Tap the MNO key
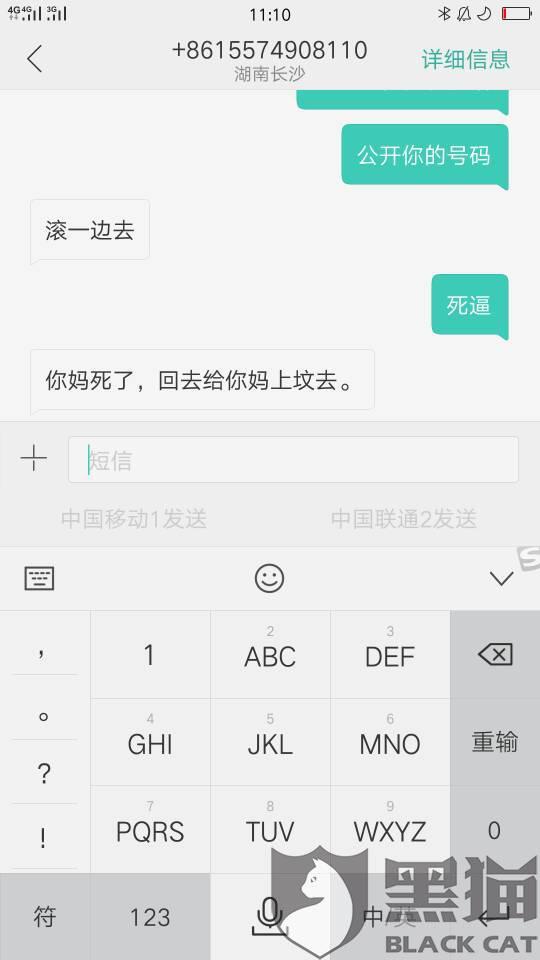 coord(390,742)
